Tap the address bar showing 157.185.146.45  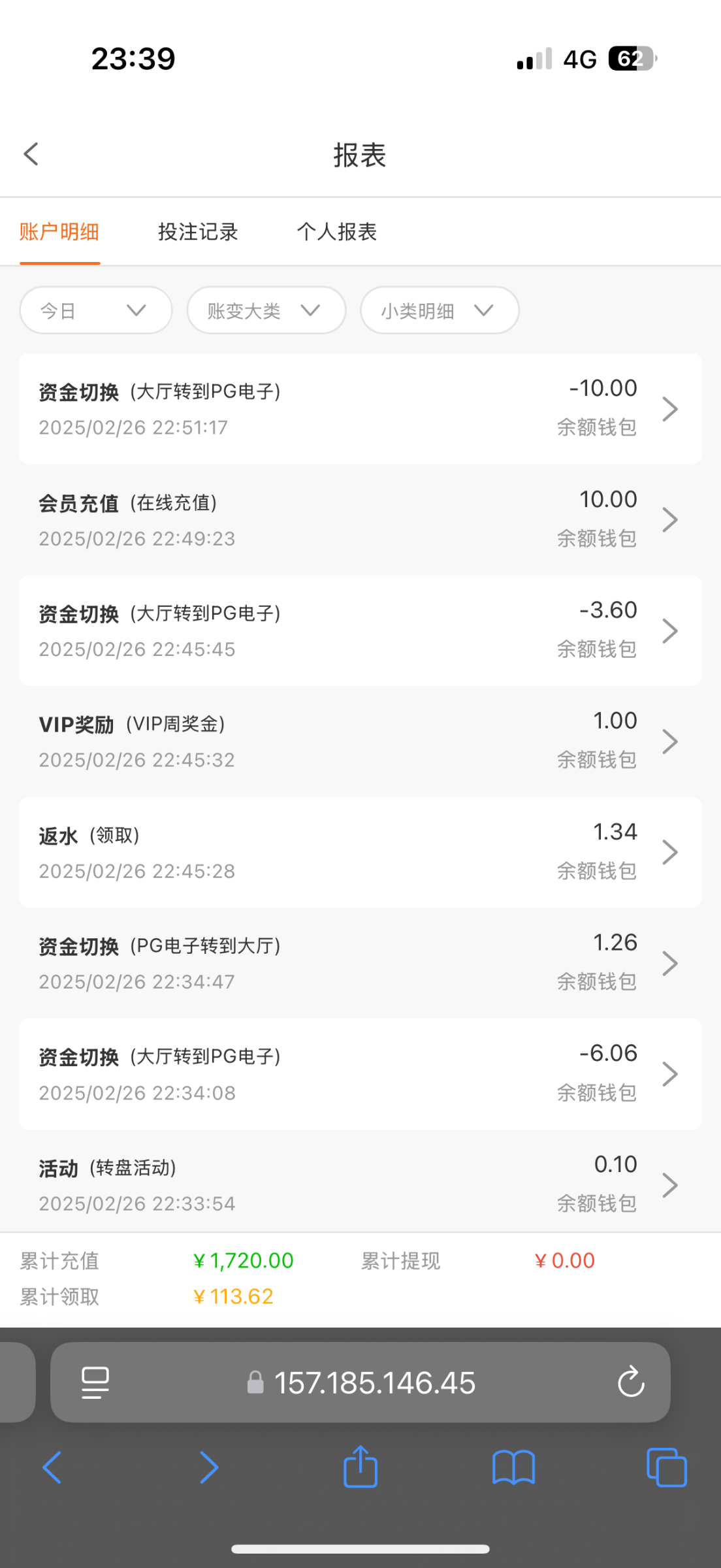(x=360, y=1382)
